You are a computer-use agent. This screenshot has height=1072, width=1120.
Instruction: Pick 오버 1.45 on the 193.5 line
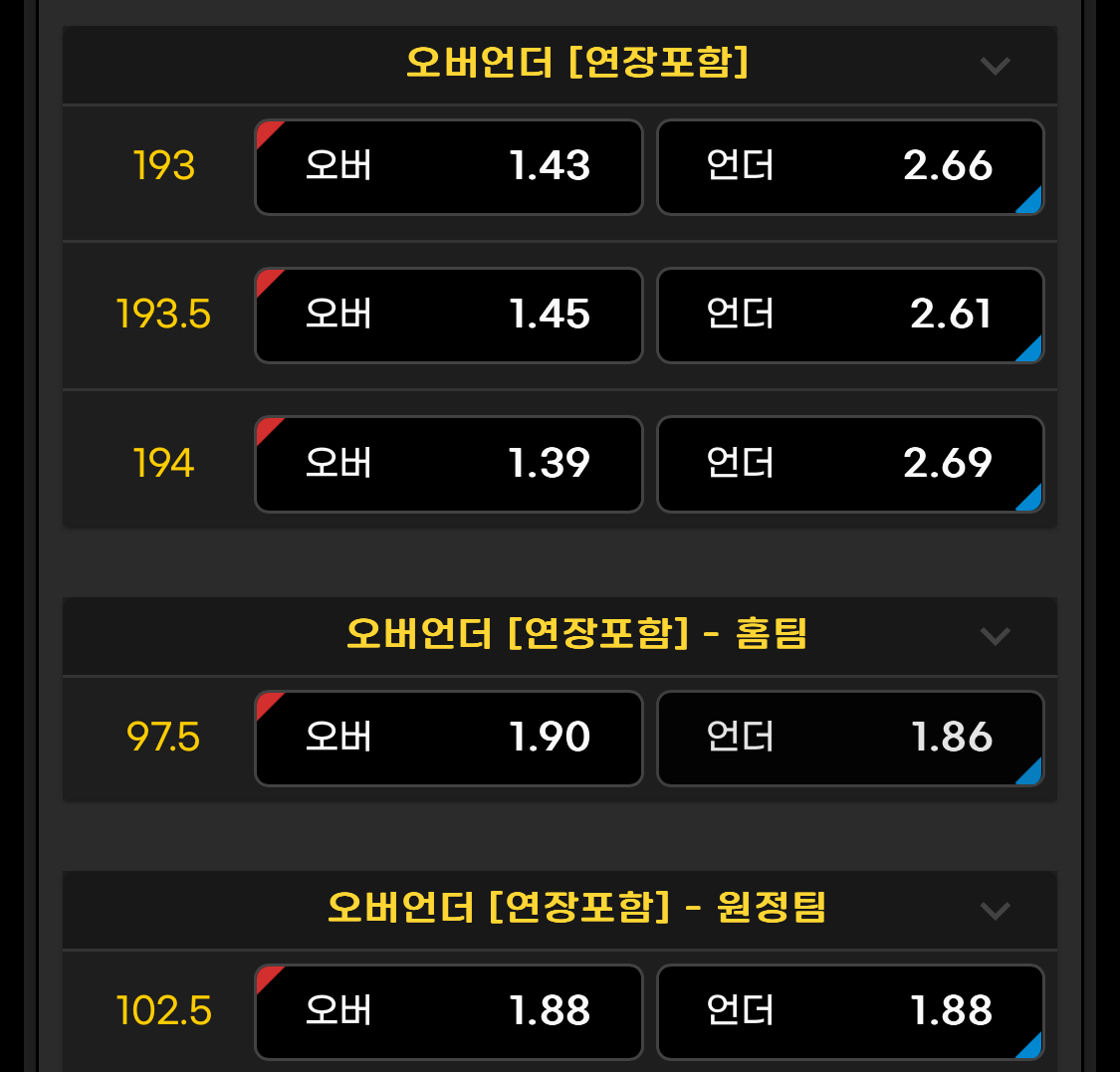[x=449, y=316]
